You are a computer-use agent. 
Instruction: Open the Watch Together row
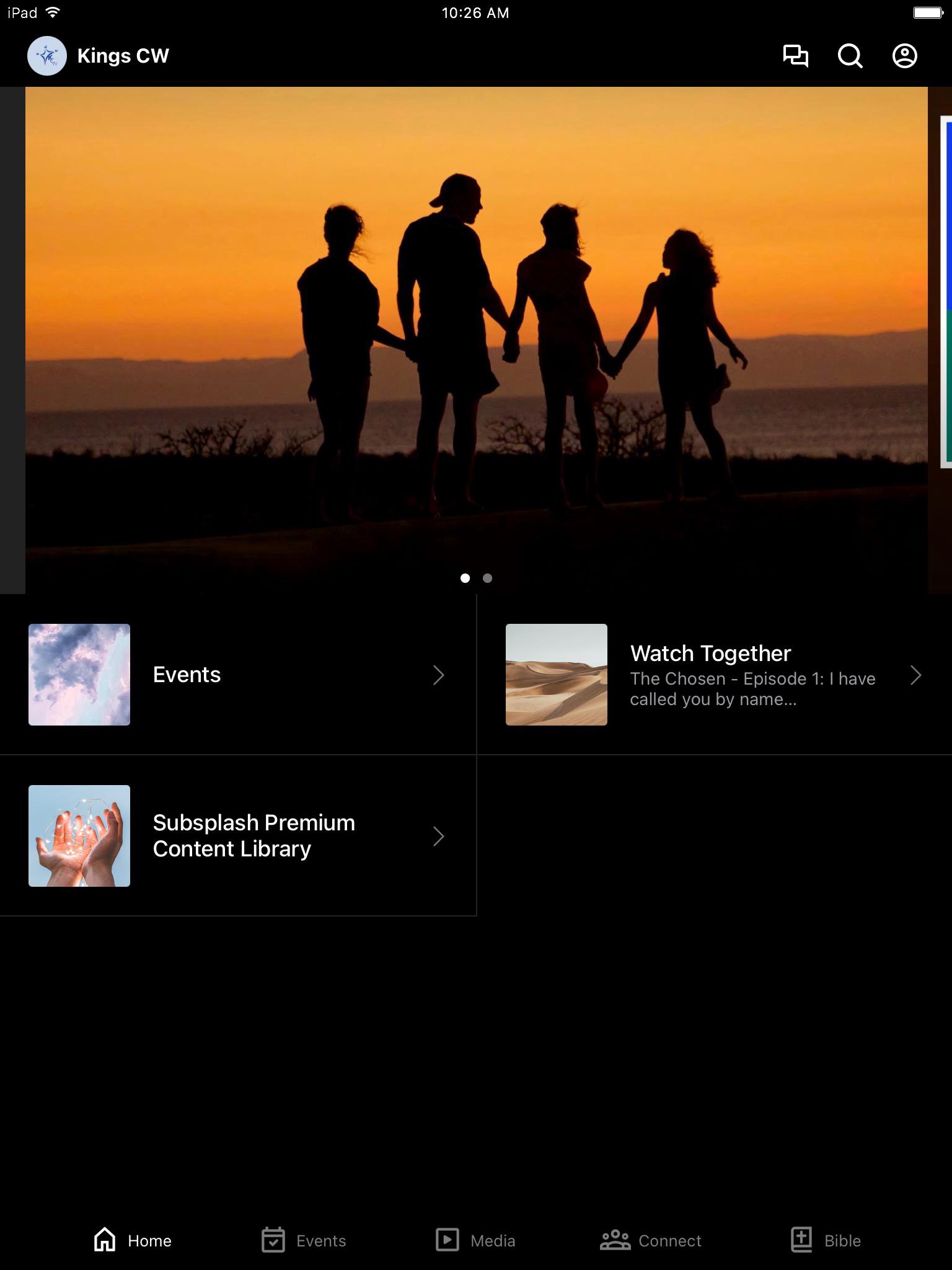714,675
